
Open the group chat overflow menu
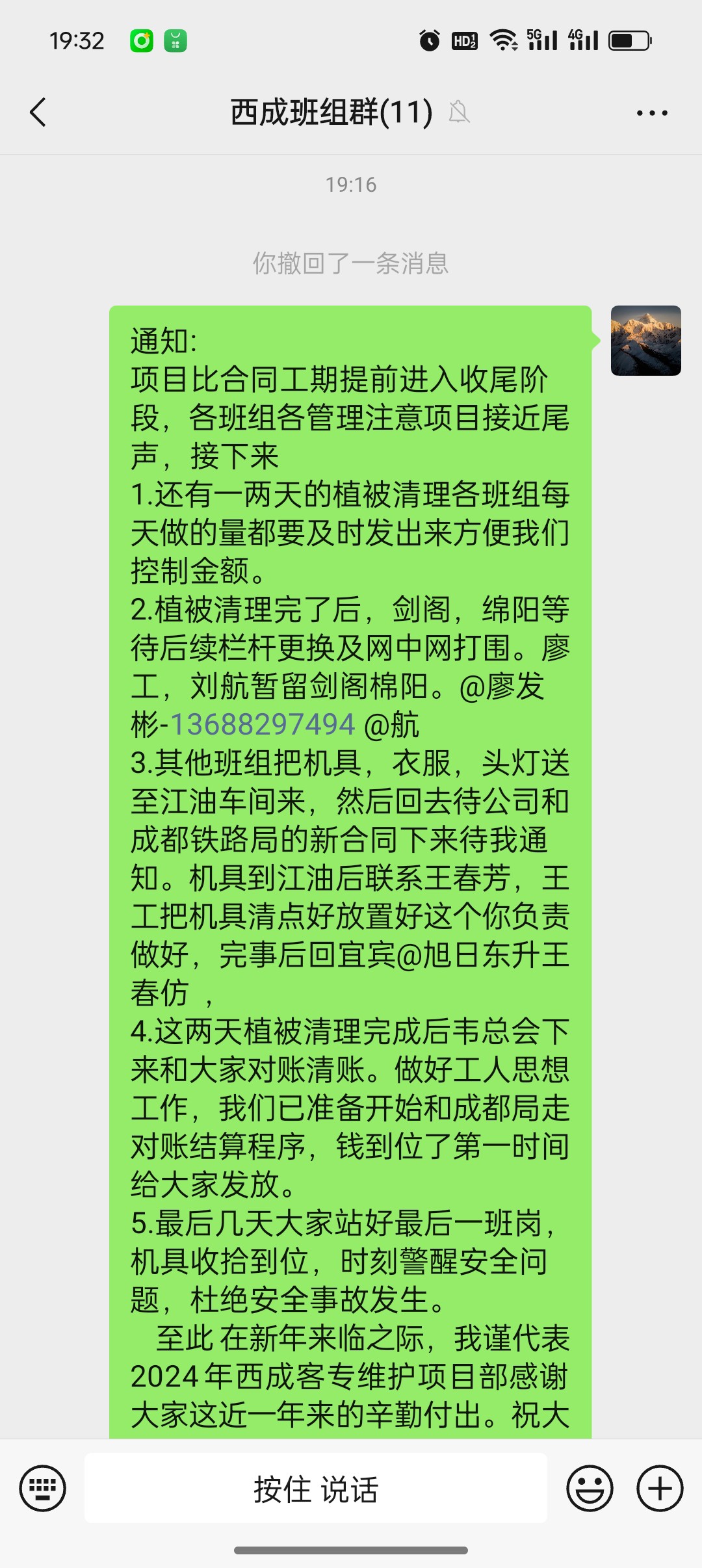[x=652, y=113]
